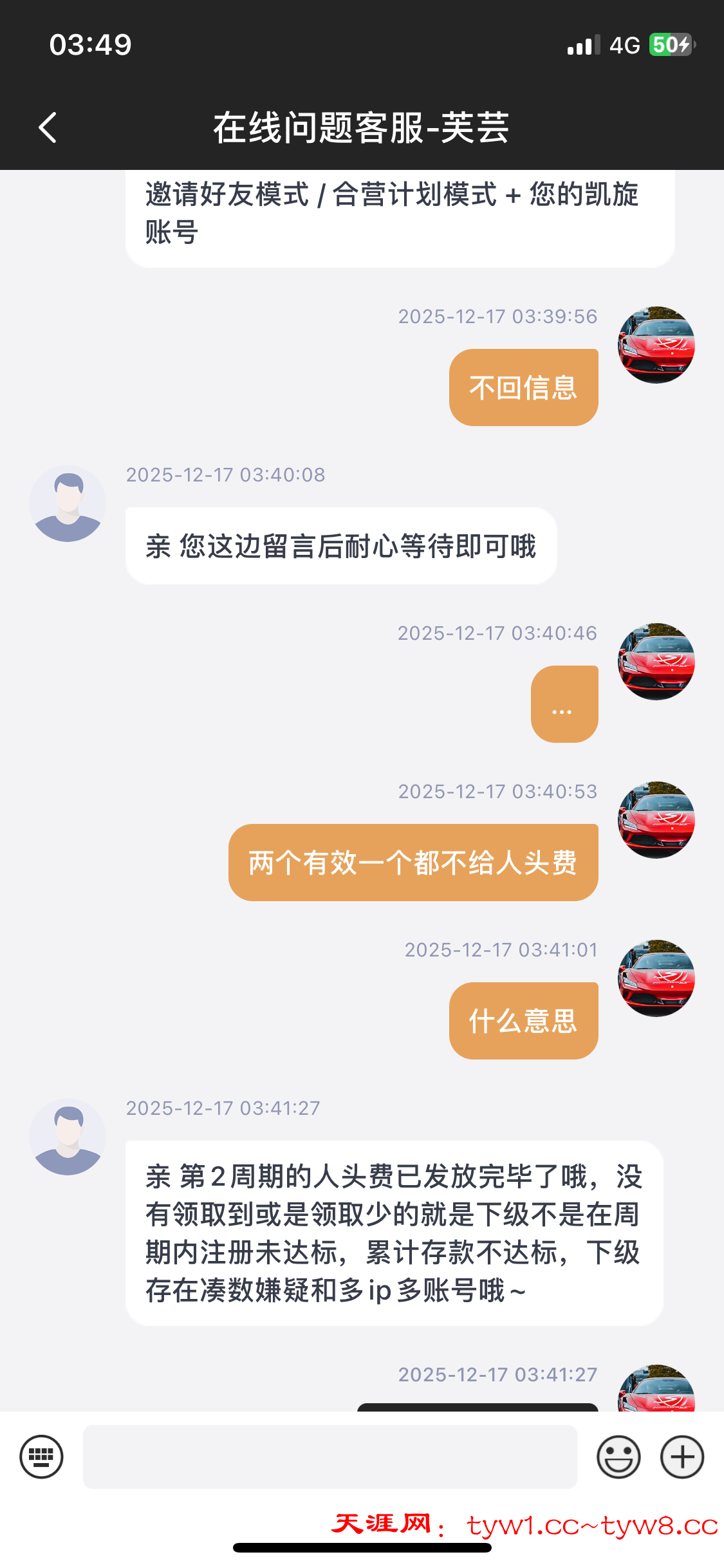The image size is (724, 1568).
Task: Select the ... placeholder message bubble
Action: coord(563,703)
